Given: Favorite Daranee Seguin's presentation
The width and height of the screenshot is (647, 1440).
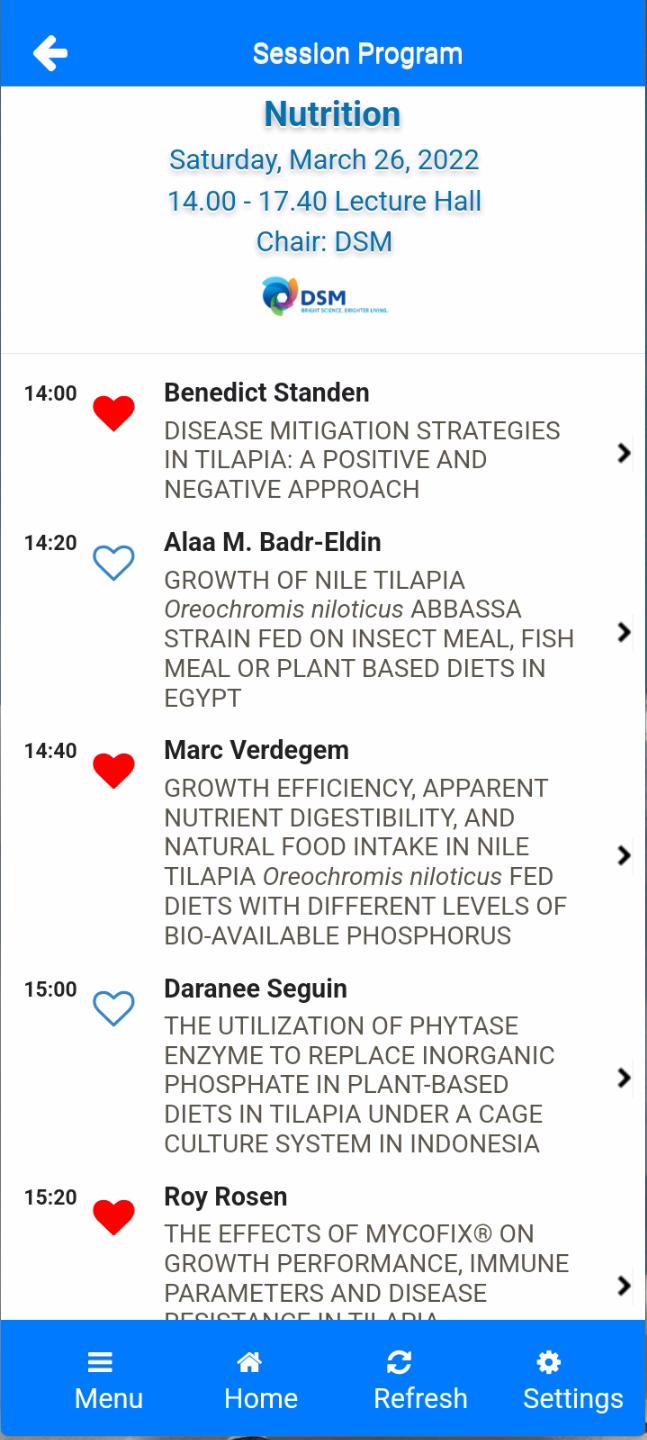Looking at the screenshot, I should click(113, 1009).
